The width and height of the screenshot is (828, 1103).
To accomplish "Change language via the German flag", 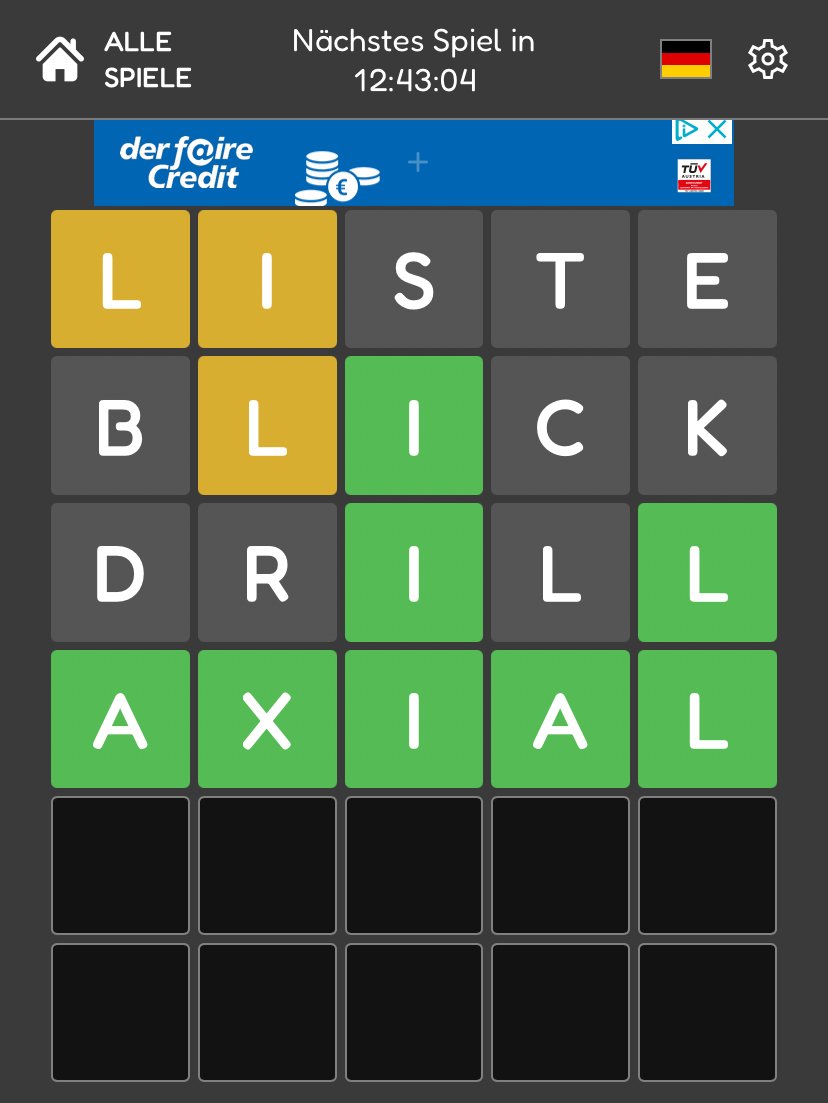I will pos(686,60).
